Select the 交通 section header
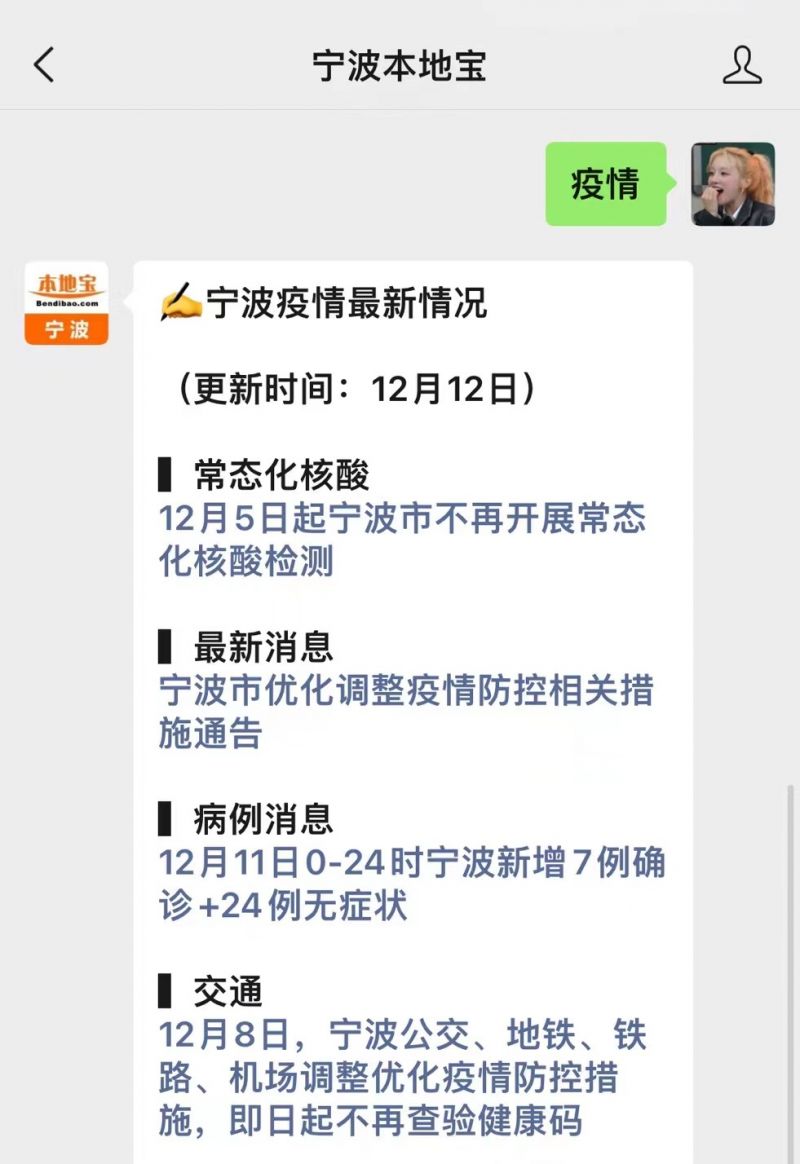The image size is (800, 1164). click(214, 990)
